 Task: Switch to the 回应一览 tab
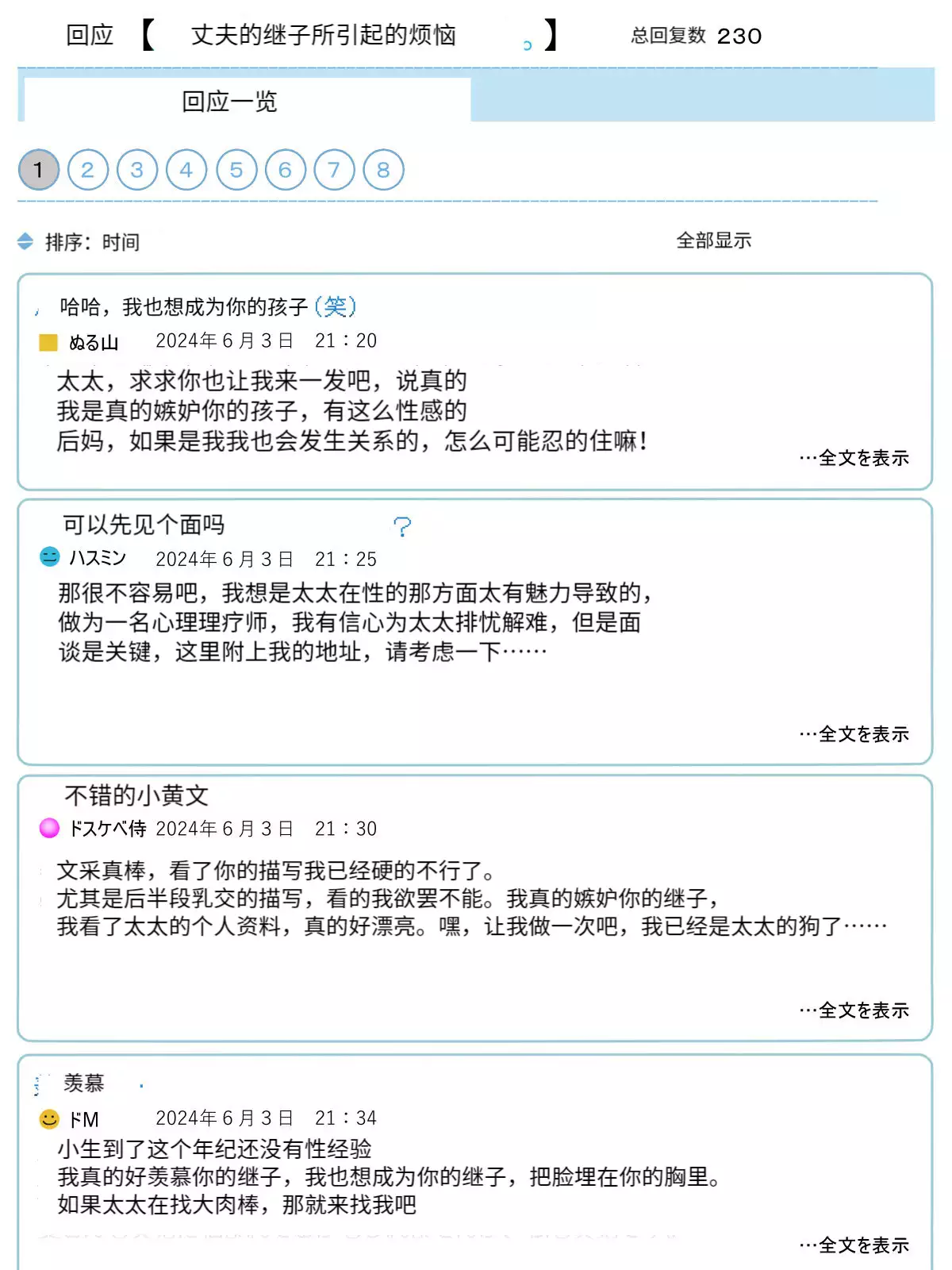229,102
